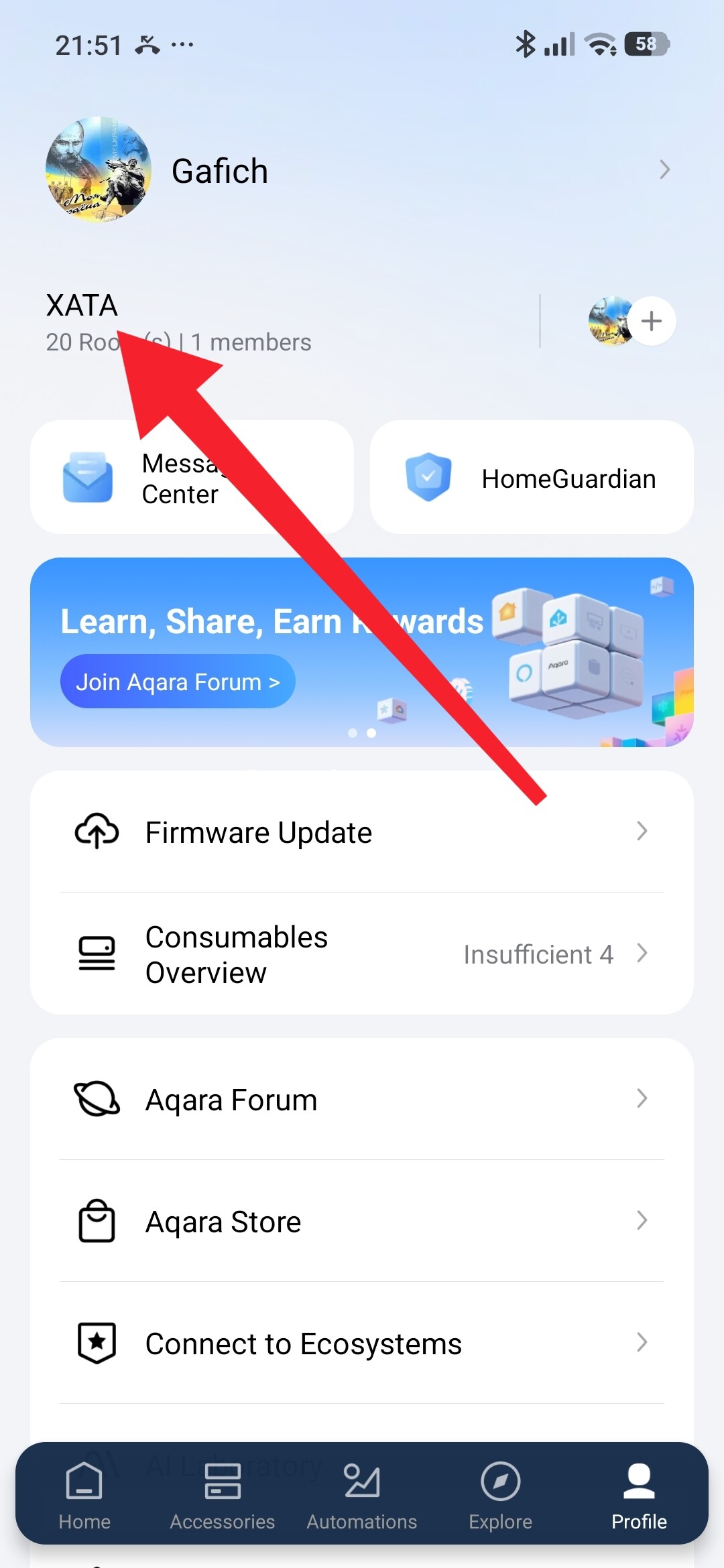This screenshot has width=724, height=1568.
Task: Open Connect to Ecosystems
Action: click(x=362, y=1344)
